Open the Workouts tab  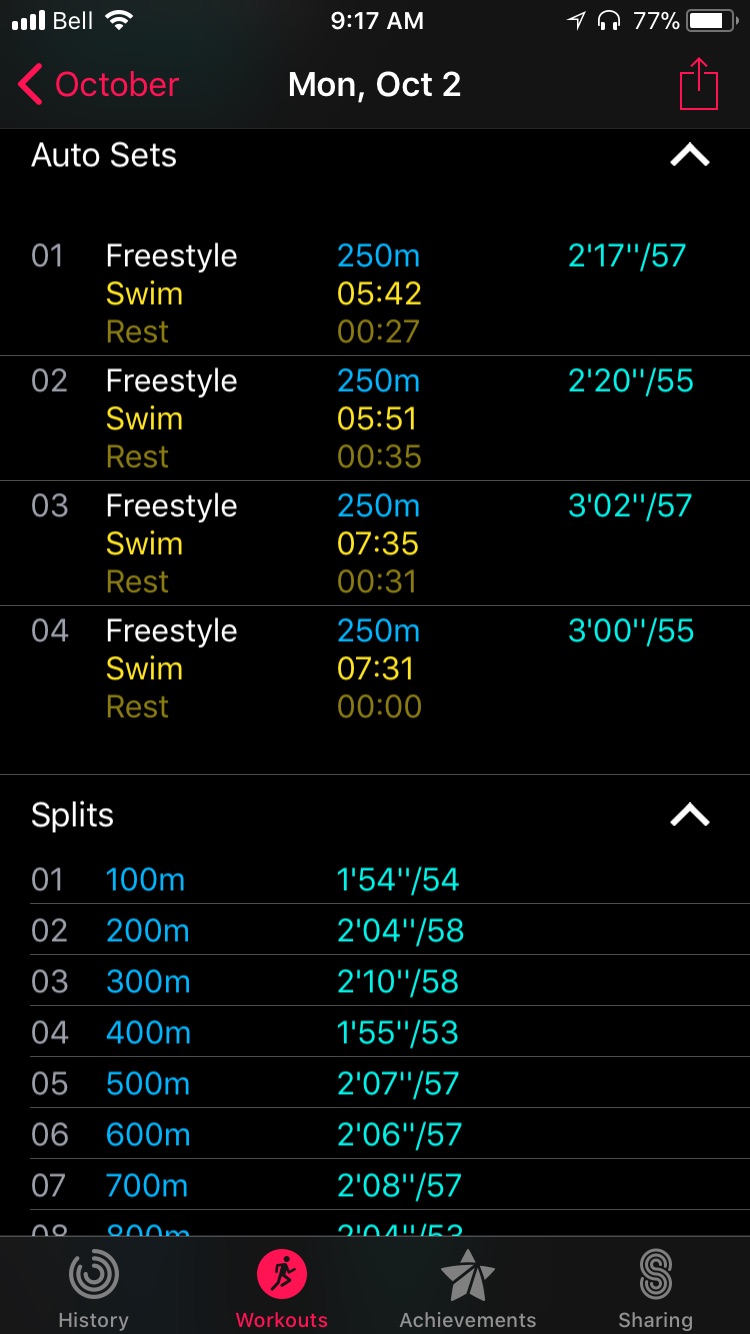(x=281, y=1288)
